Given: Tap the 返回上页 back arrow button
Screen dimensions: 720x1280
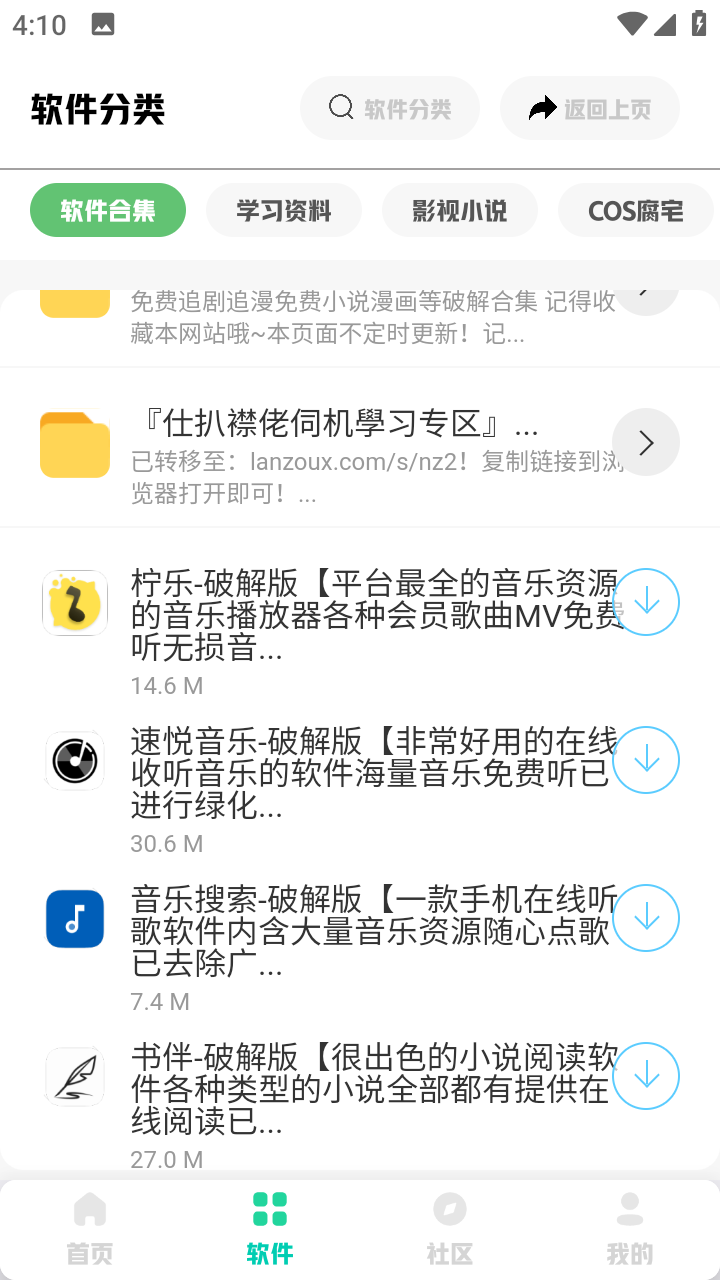Looking at the screenshot, I should [x=589, y=109].
